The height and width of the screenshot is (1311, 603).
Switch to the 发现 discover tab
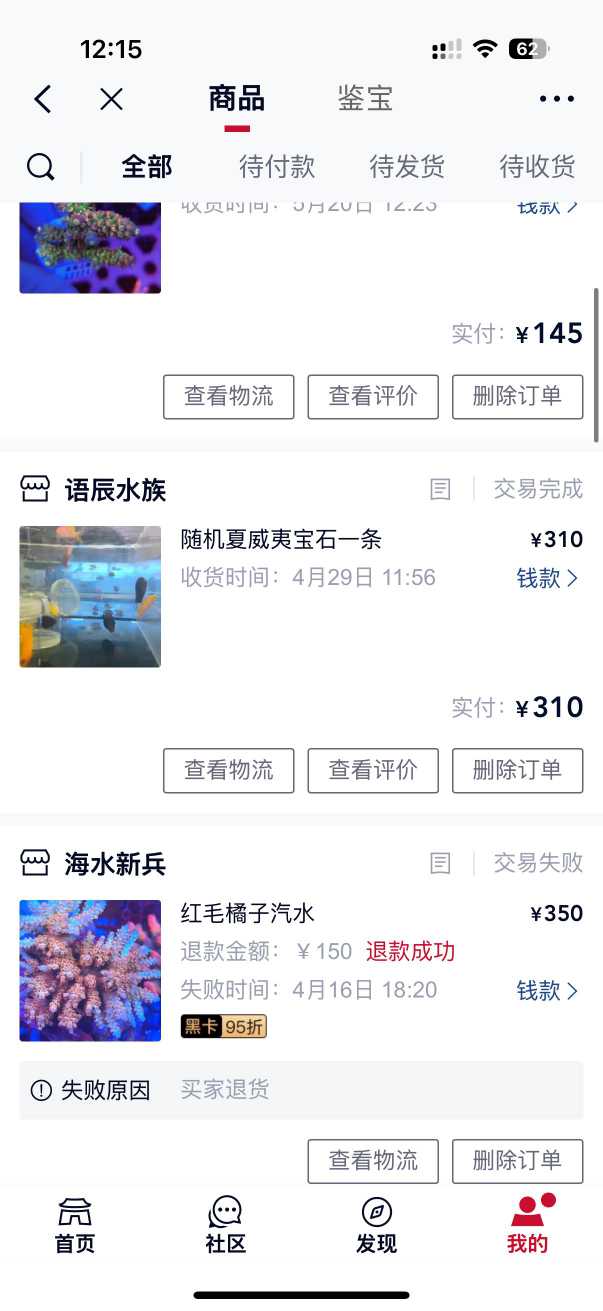pos(376,1226)
